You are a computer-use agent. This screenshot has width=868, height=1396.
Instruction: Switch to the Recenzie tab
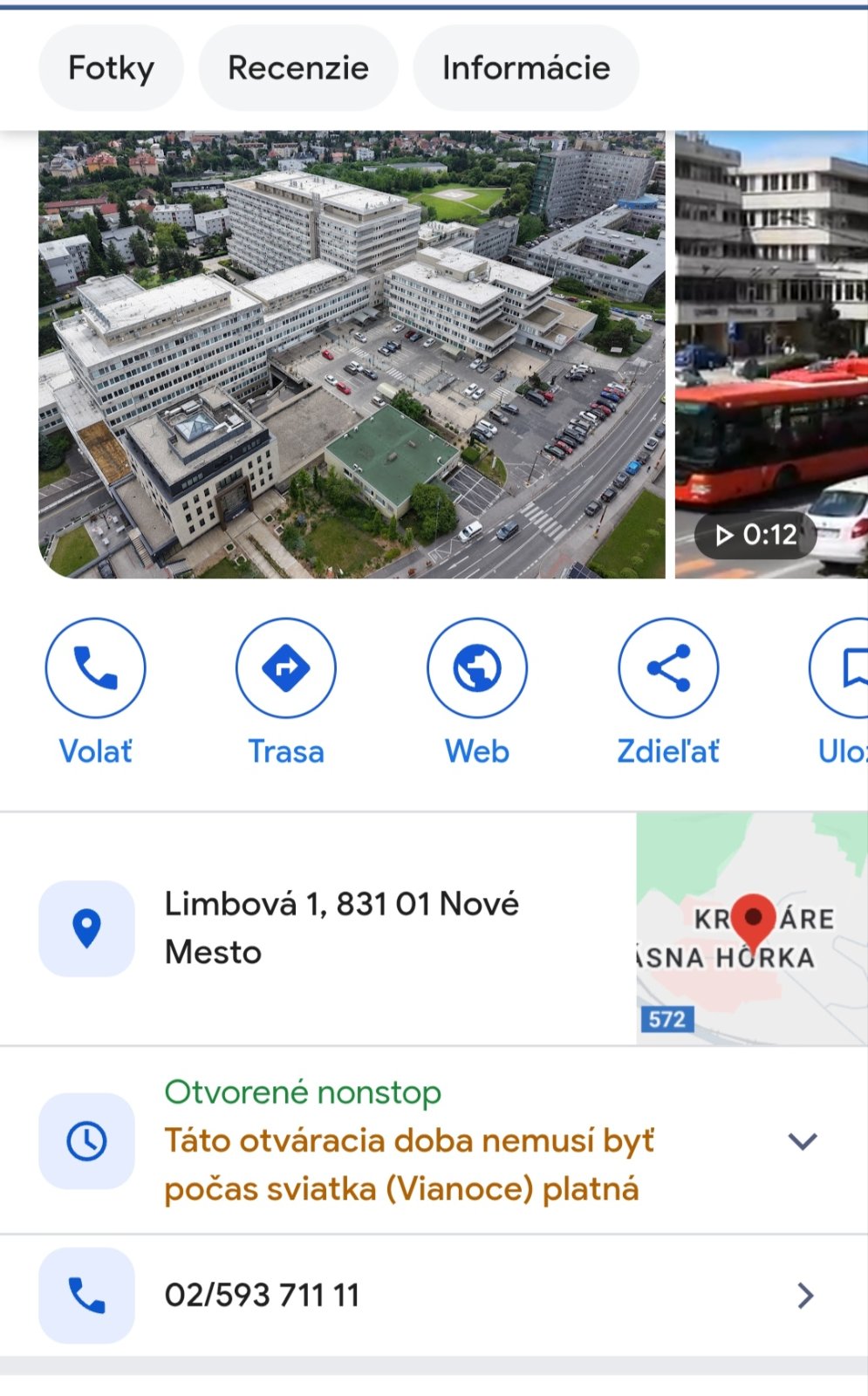point(298,68)
